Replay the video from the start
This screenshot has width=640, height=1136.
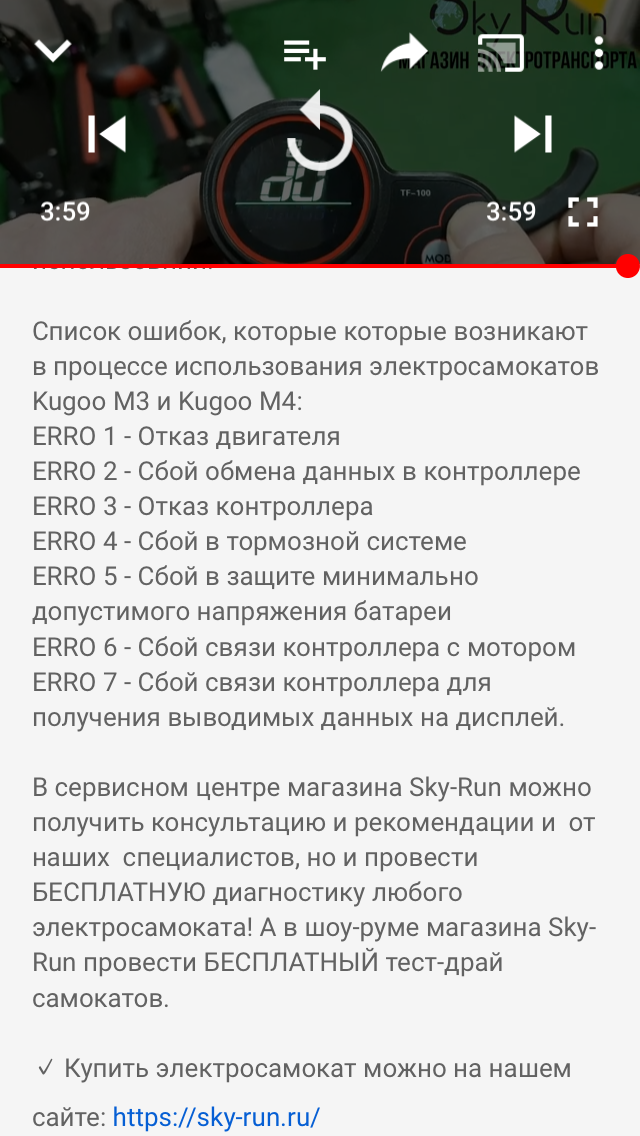(320, 133)
